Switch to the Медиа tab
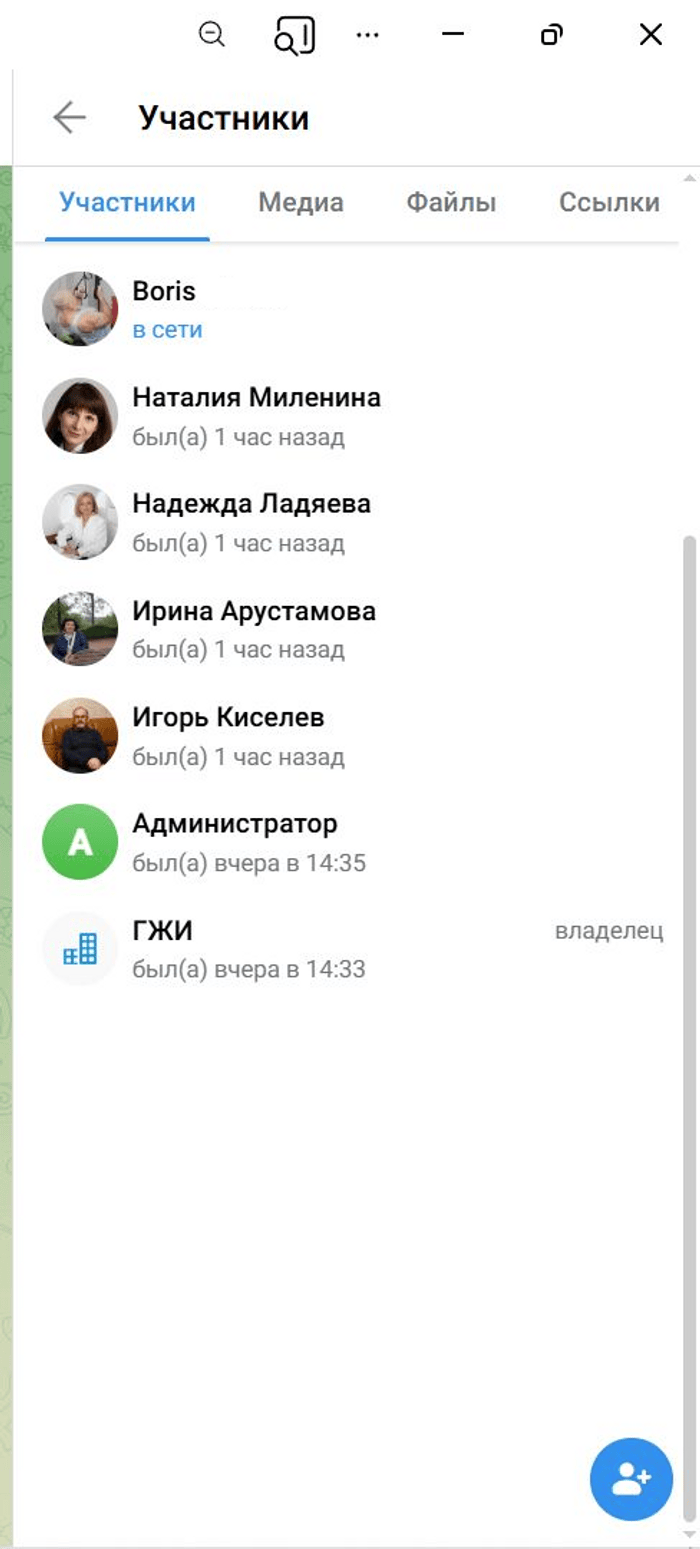 coord(300,203)
